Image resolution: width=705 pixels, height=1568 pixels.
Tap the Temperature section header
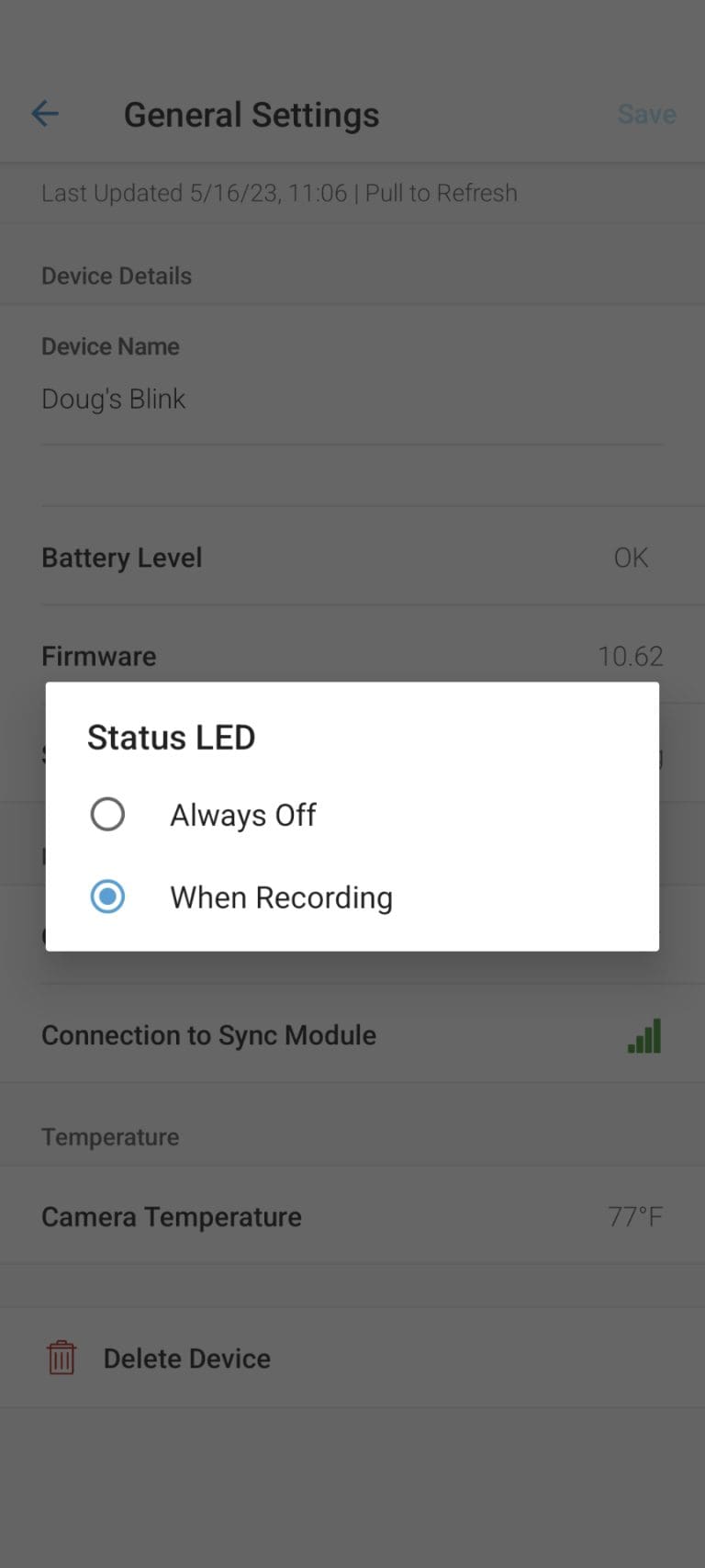click(110, 1136)
